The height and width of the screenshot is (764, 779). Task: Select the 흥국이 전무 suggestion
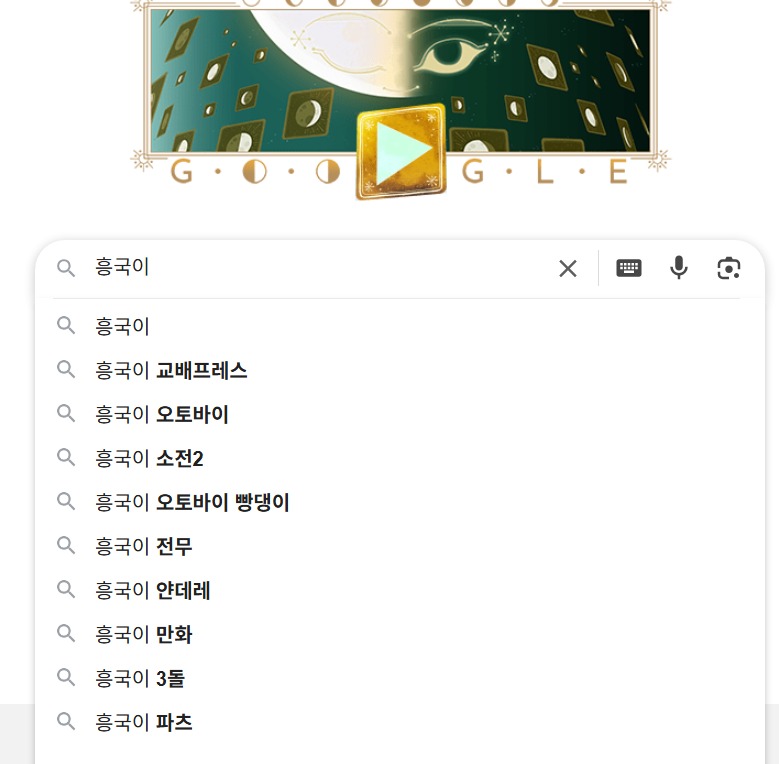click(144, 546)
